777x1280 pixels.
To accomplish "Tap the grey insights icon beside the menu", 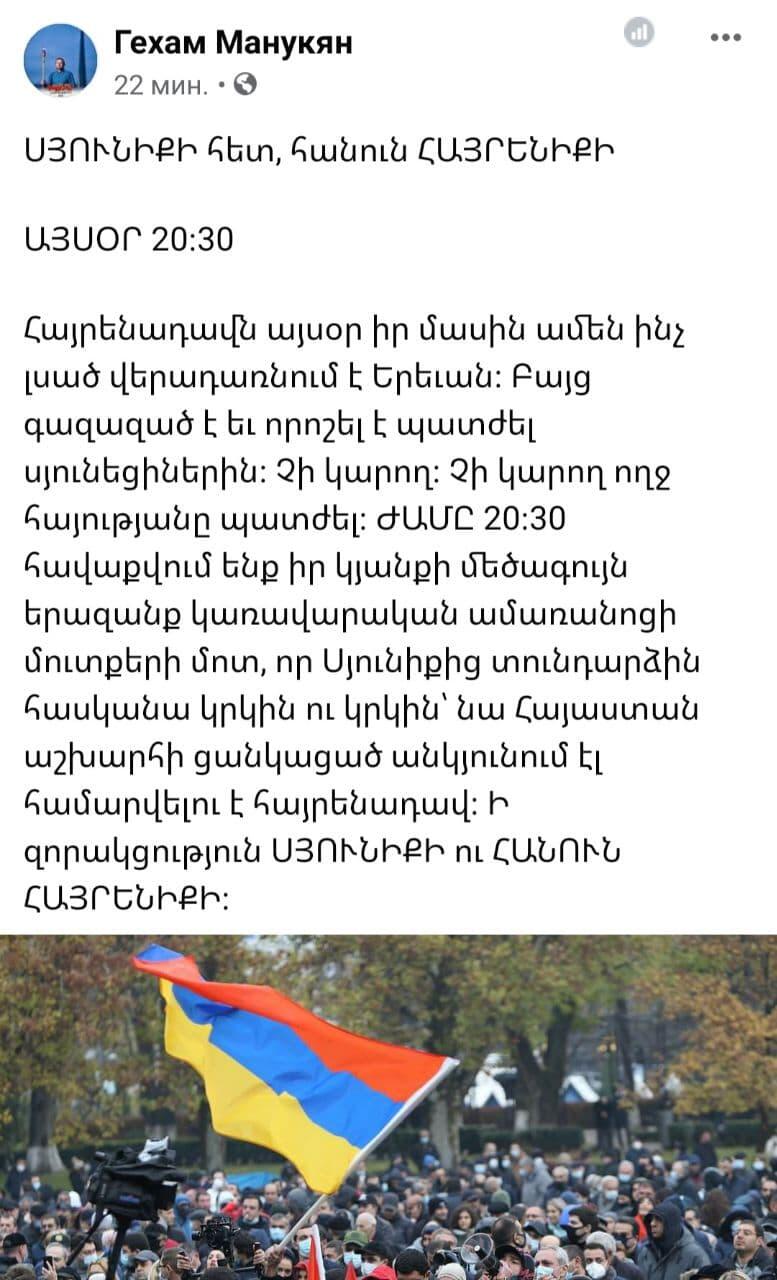I will [639, 33].
